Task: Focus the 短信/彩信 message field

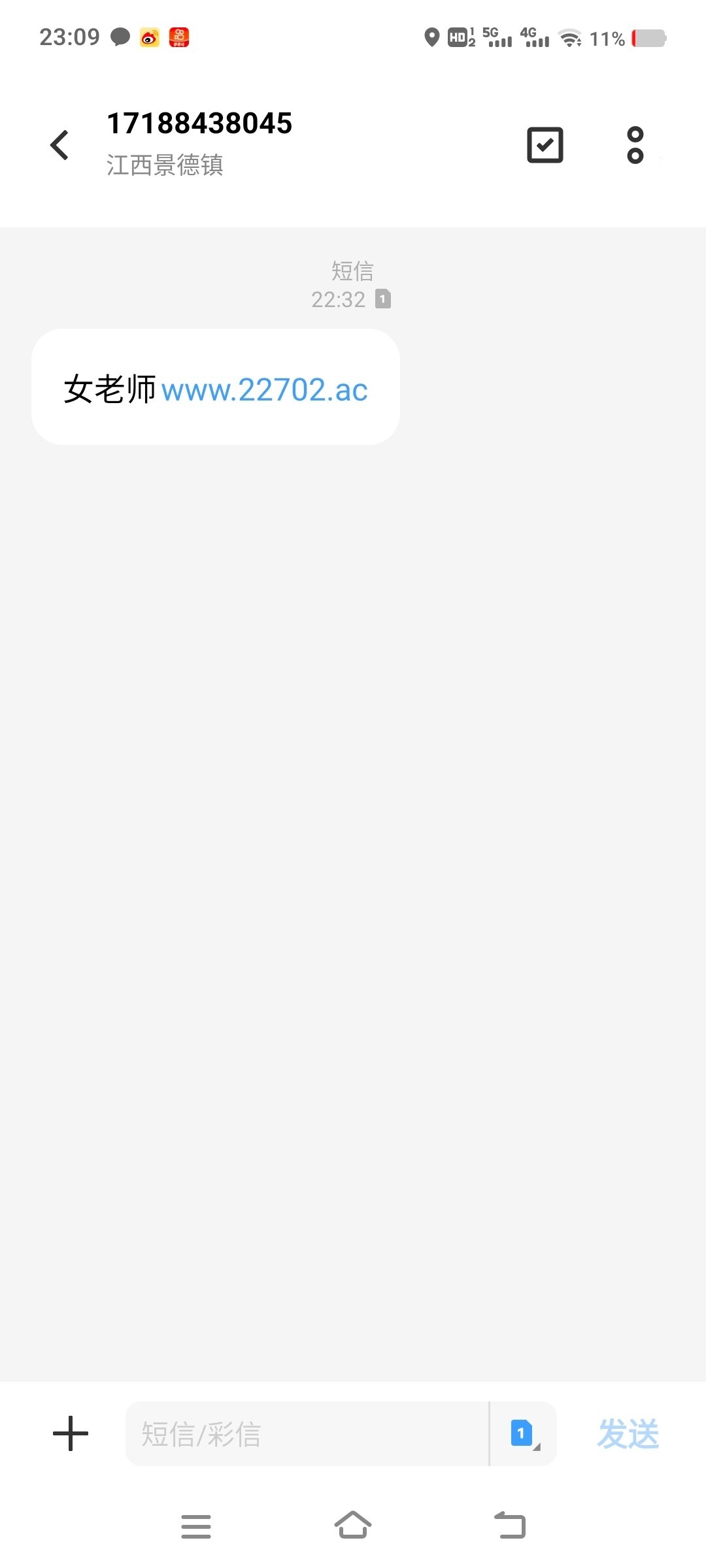Action: pyautogui.click(x=307, y=1433)
